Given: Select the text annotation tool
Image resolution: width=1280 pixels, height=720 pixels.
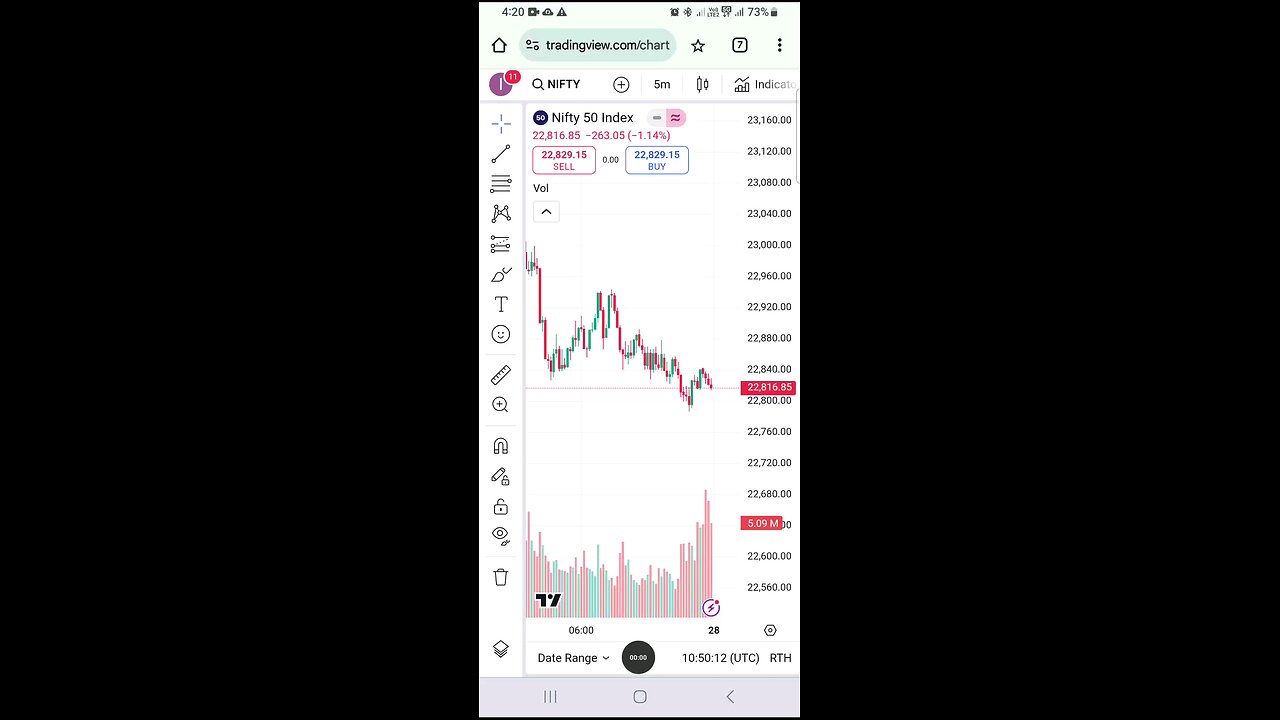Looking at the screenshot, I should click(x=501, y=304).
